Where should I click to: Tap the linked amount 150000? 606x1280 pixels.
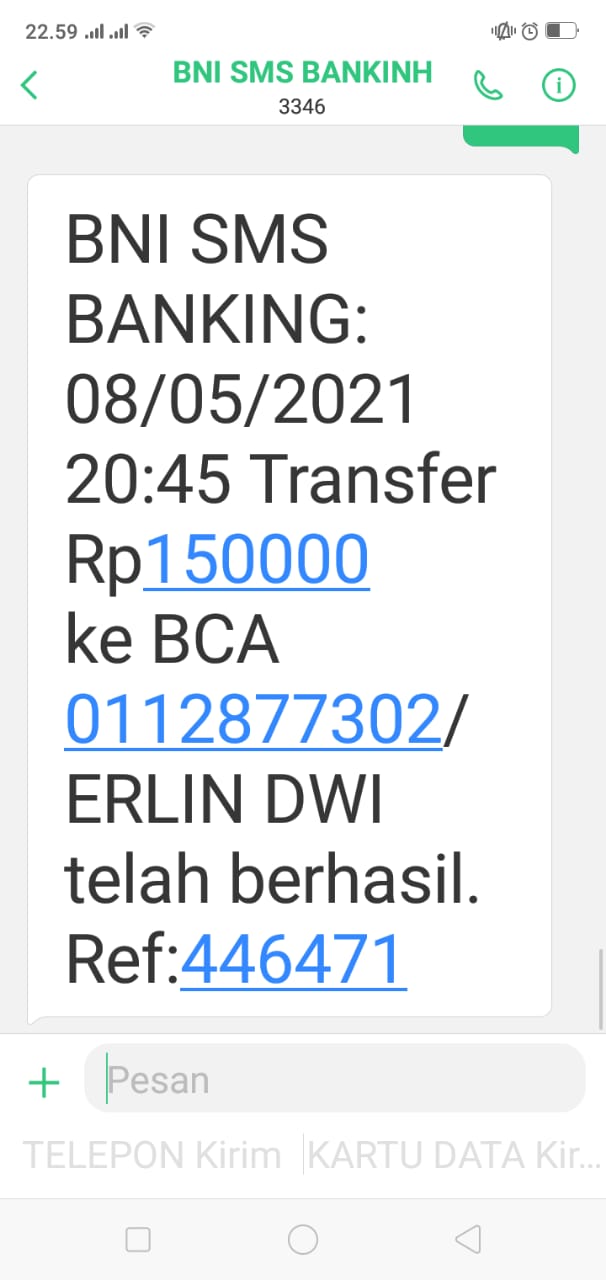tap(257, 560)
